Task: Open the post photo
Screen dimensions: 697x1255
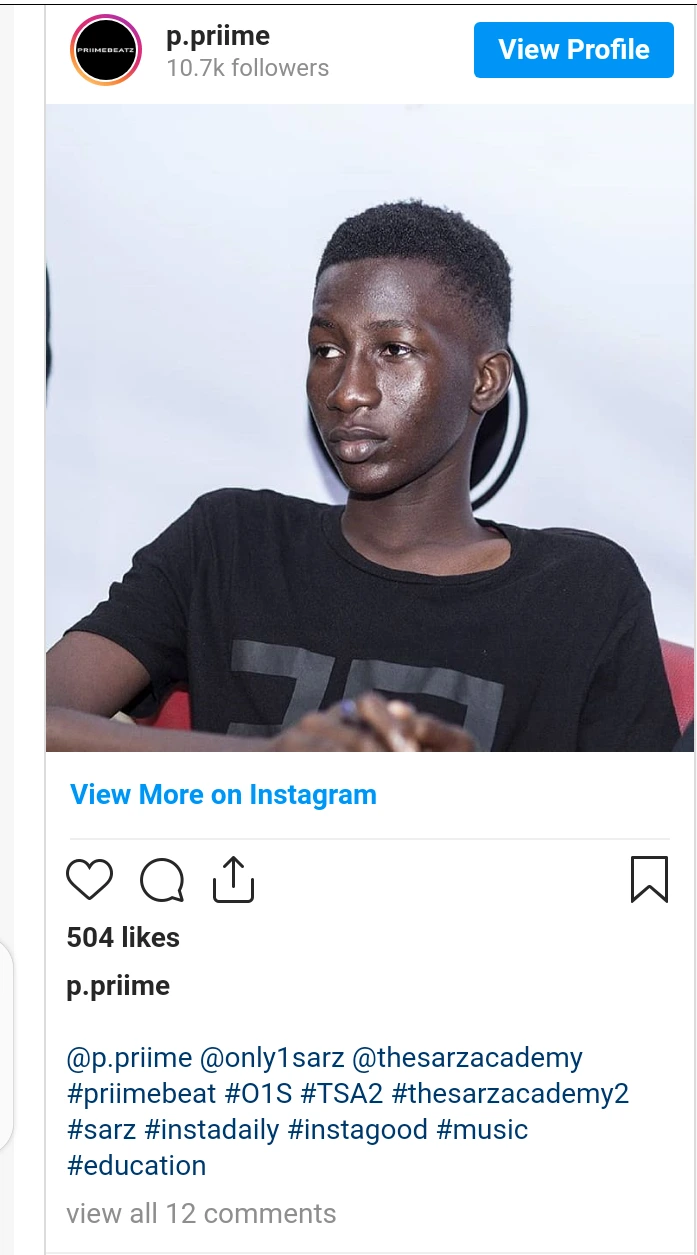Action: pos(370,428)
